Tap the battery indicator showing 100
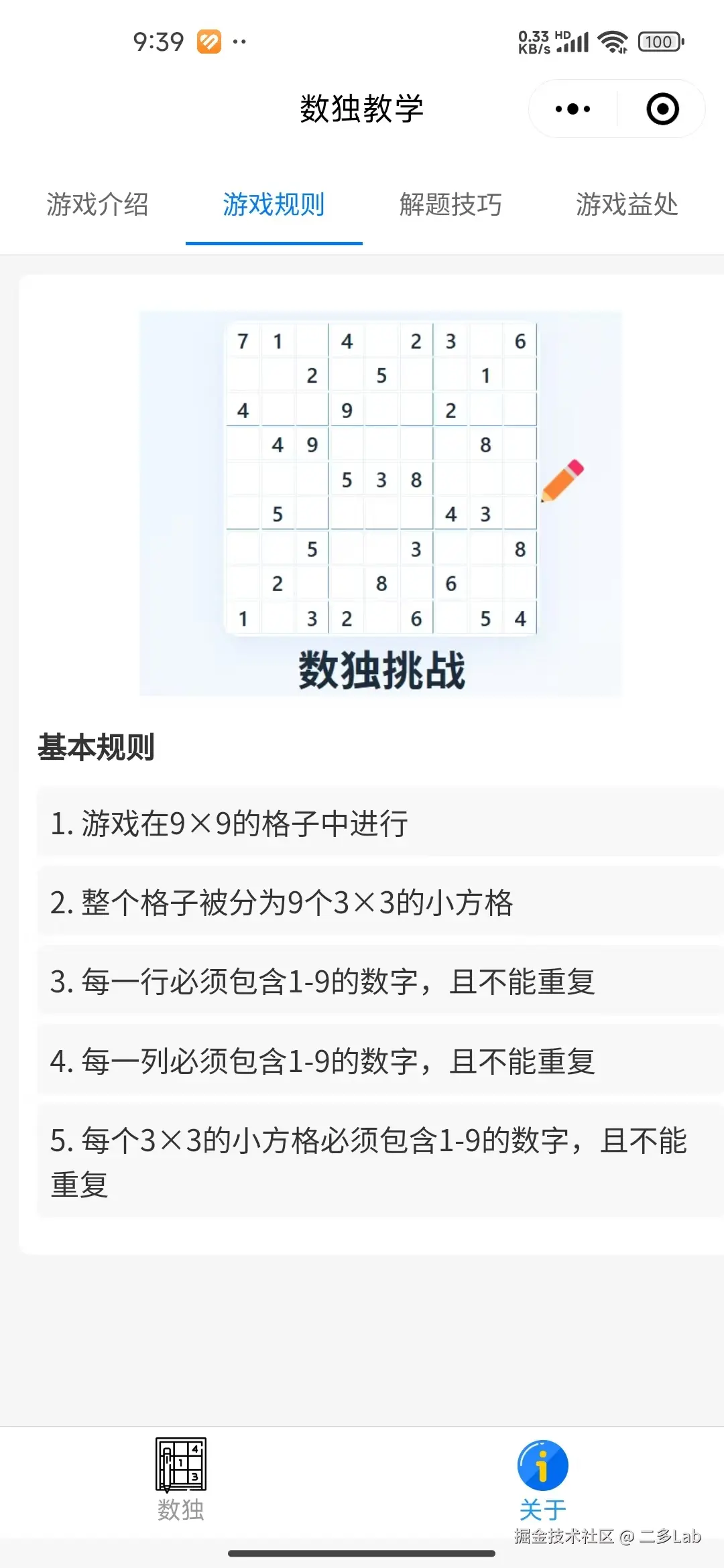 pos(660,42)
